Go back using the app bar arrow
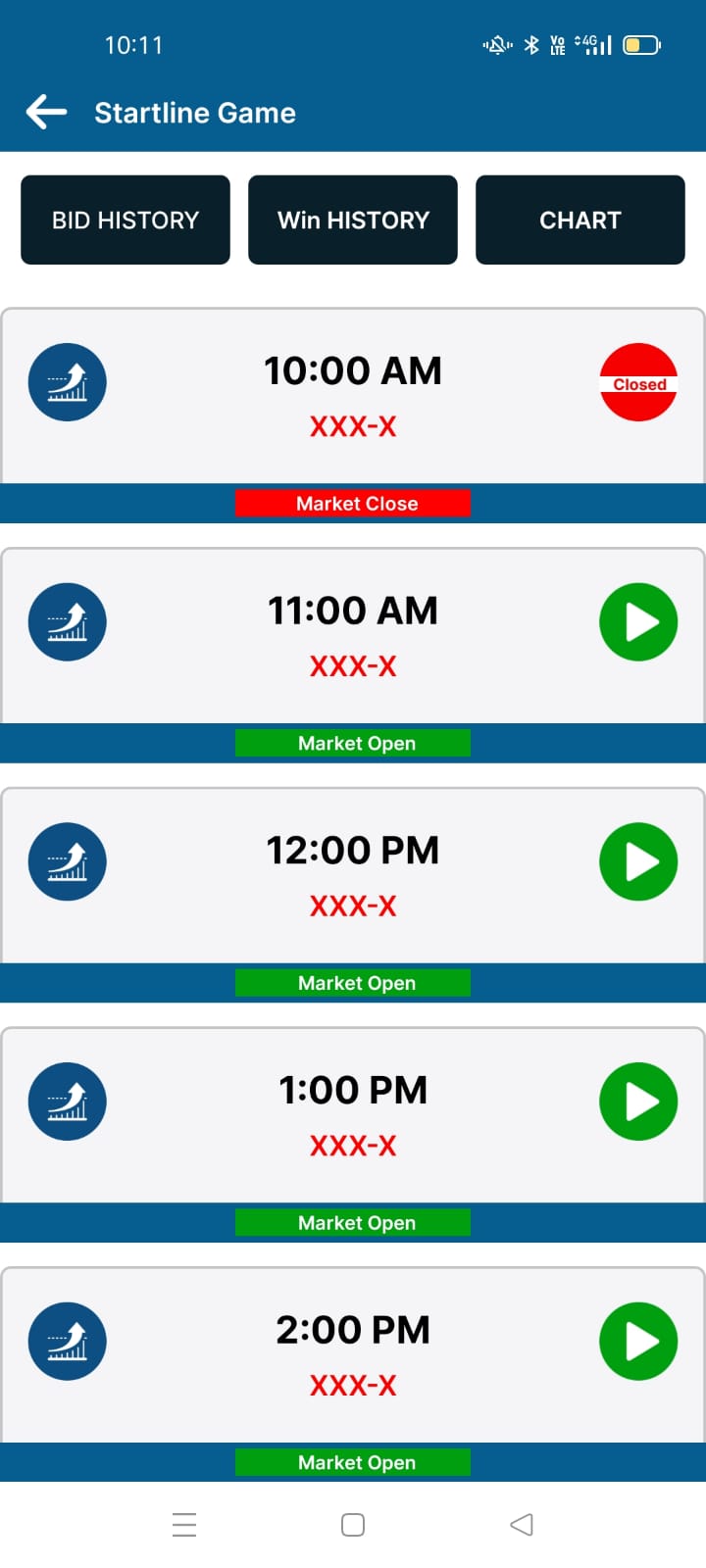The height and width of the screenshot is (1568, 706). [x=46, y=112]
